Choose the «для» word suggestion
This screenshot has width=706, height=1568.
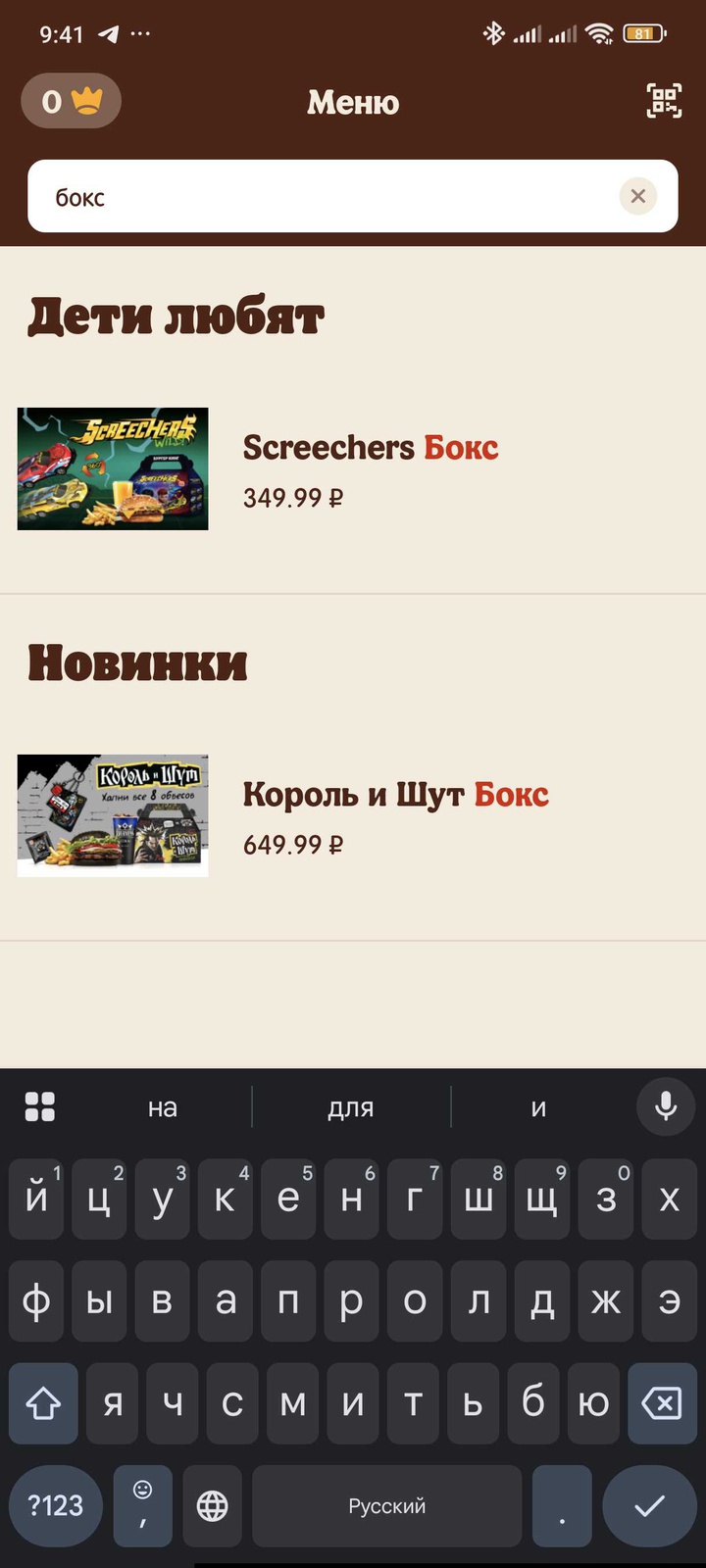(x=351, y=1108)
